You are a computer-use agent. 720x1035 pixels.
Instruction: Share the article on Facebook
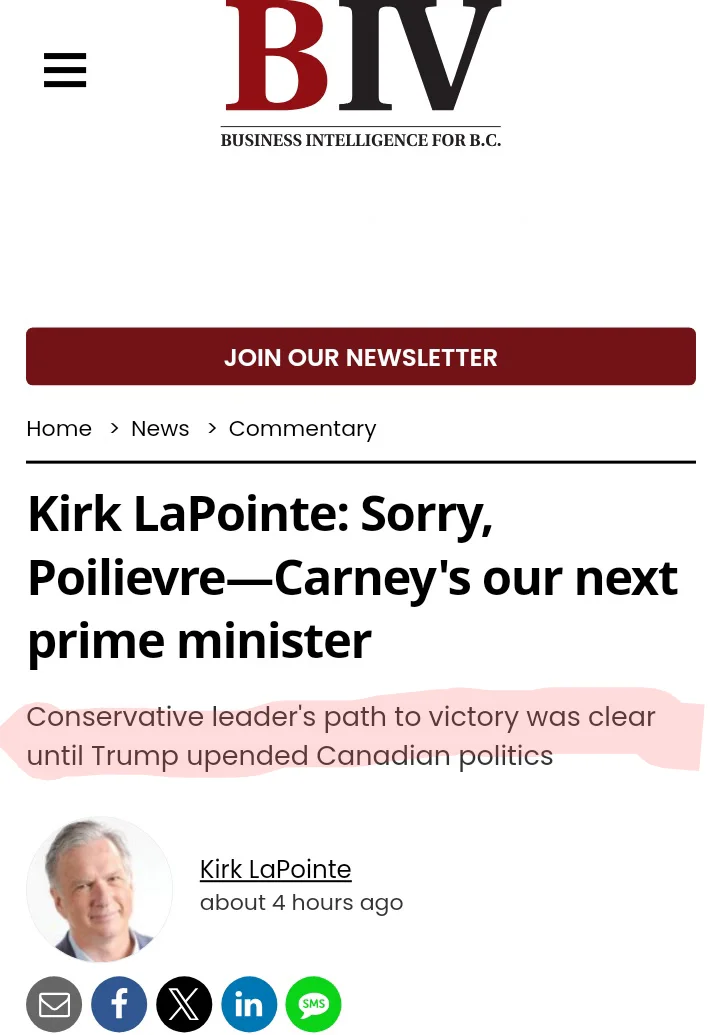[119, 1004]
